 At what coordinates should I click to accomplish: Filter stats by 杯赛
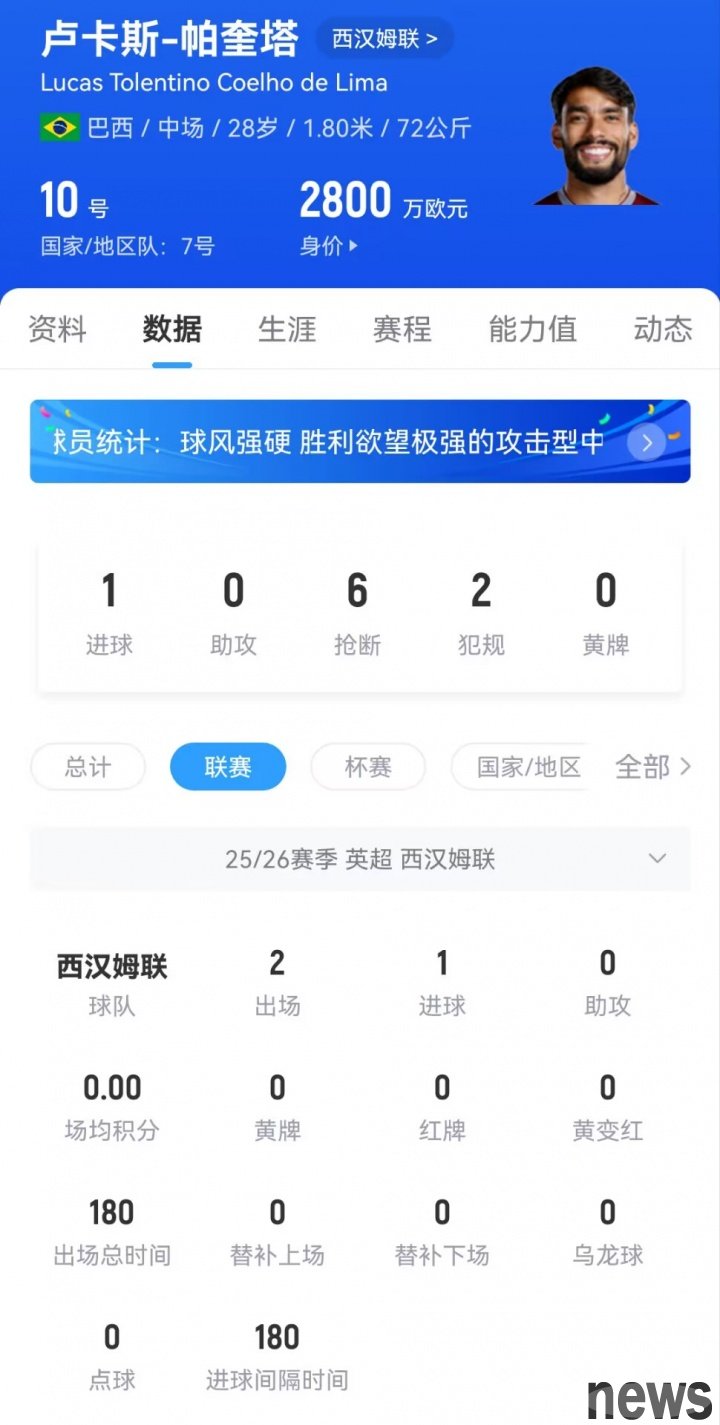pos(368,767)
